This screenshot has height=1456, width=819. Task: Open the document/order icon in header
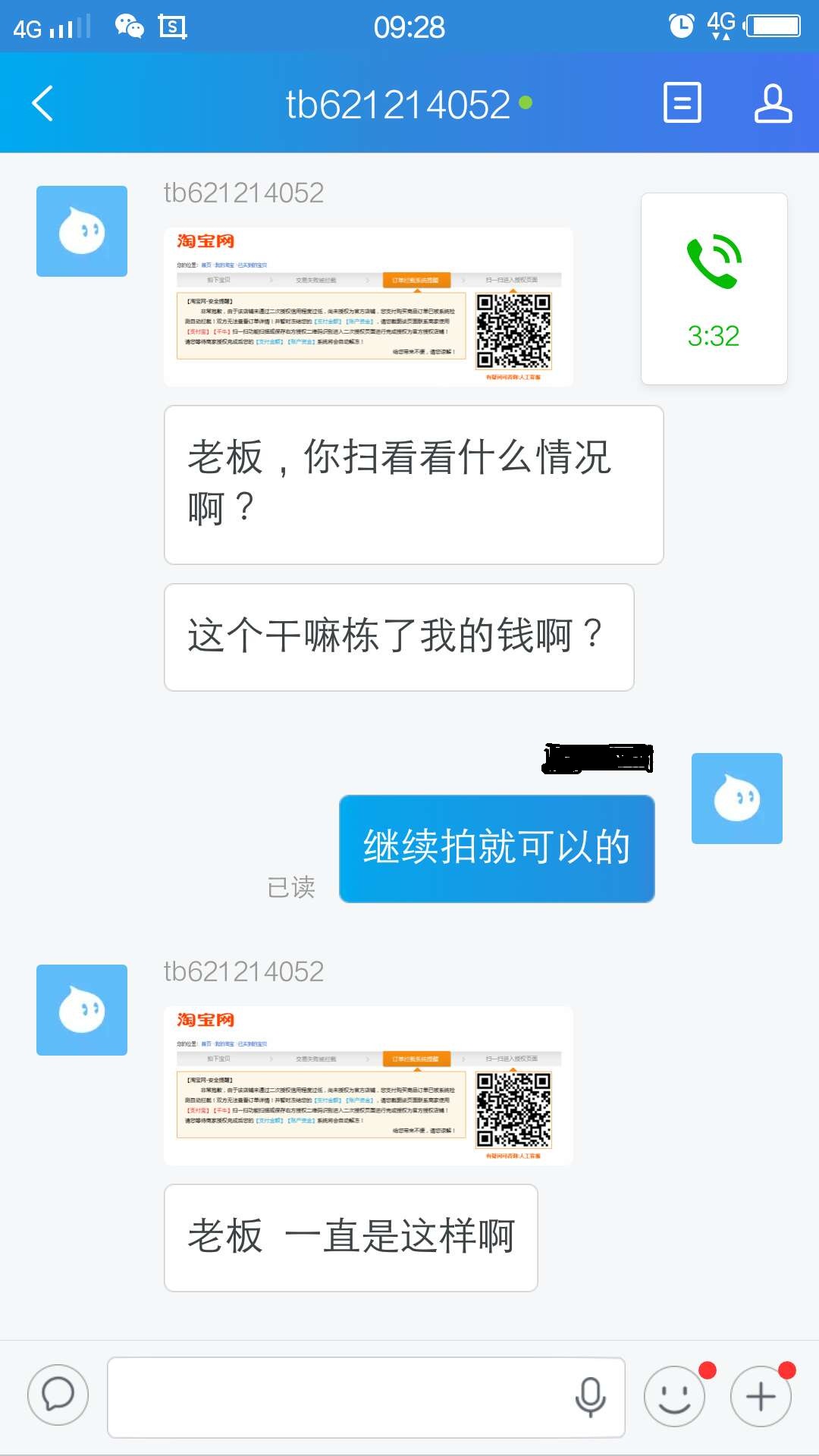pos(682,102)
